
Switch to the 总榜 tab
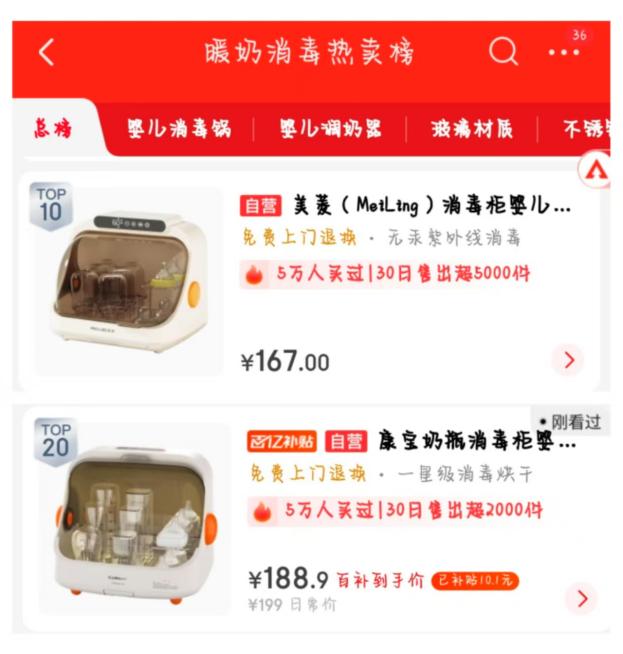[53, 129]
